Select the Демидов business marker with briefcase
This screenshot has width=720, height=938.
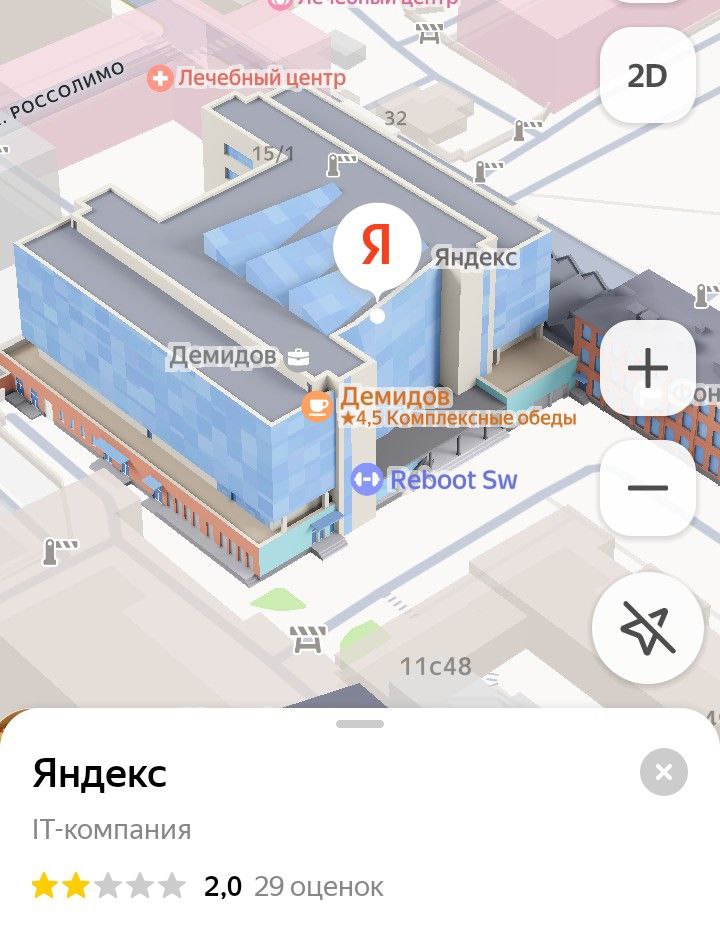pyautogui.click(x=297, y=356)
